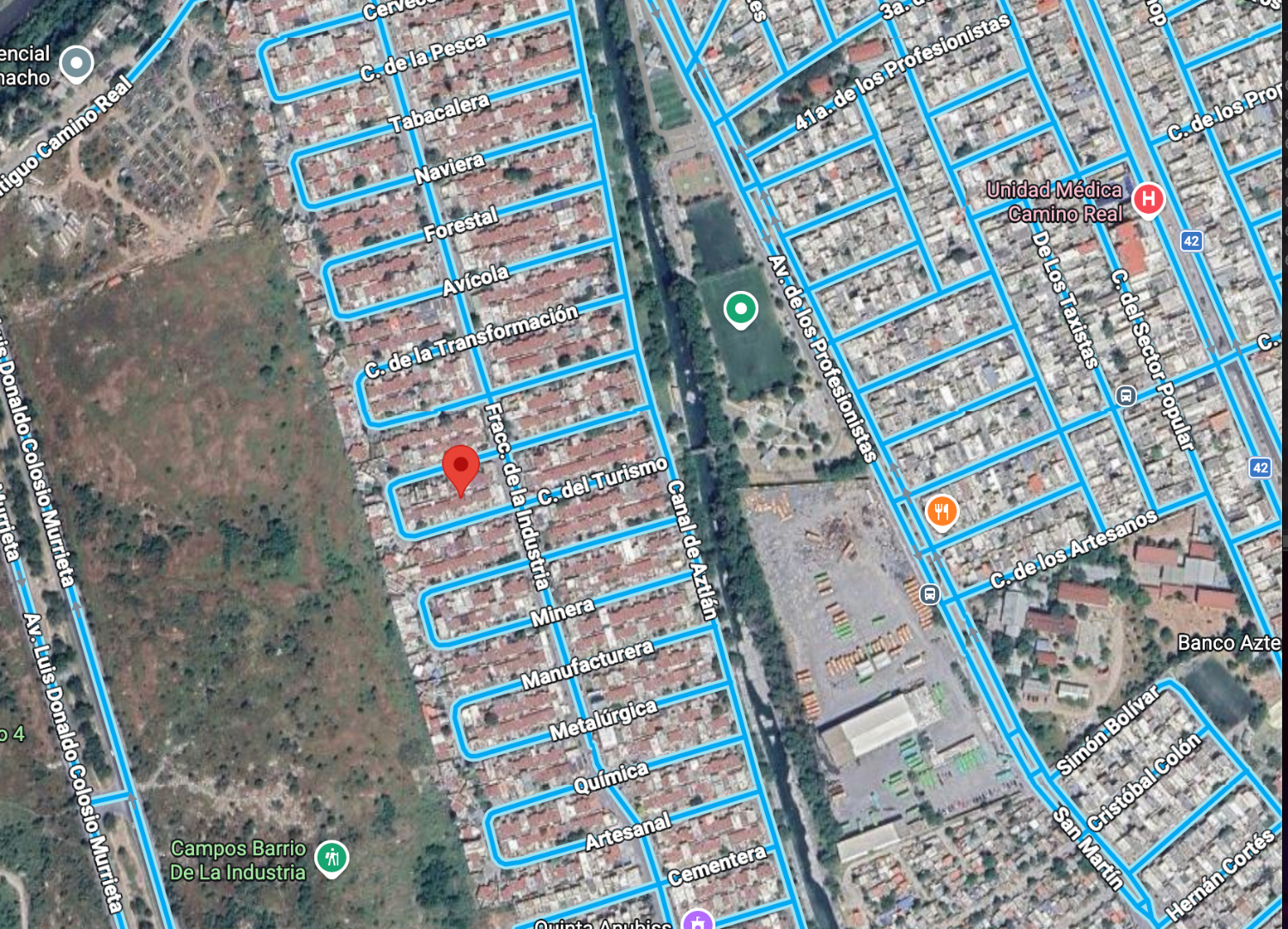Image resolution: width=1288 pixels, height=929 pixels.
Task: Select the gray place marker near Antiguo Camino Real
Action: pos(76,64)
